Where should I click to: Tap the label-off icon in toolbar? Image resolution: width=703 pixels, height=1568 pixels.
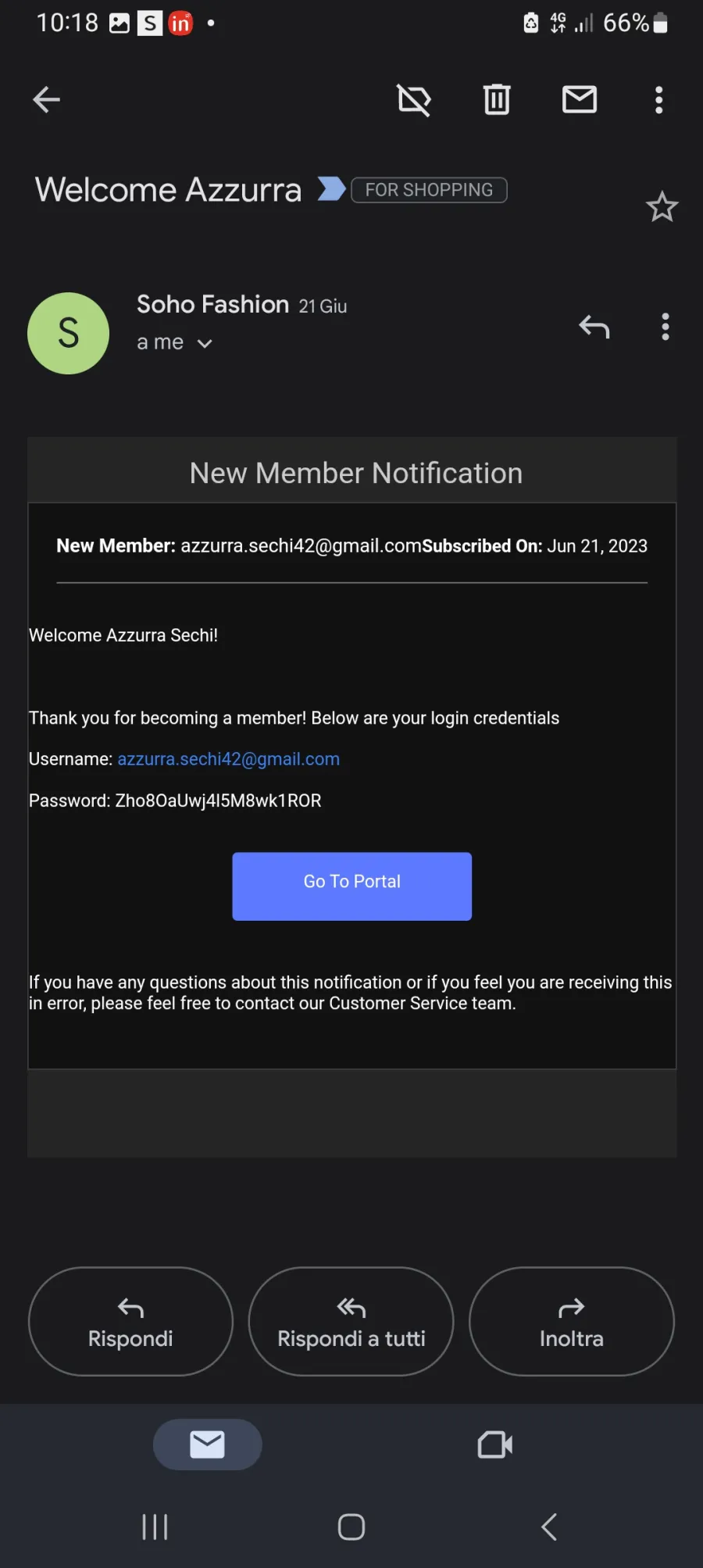tap(414, 100)
